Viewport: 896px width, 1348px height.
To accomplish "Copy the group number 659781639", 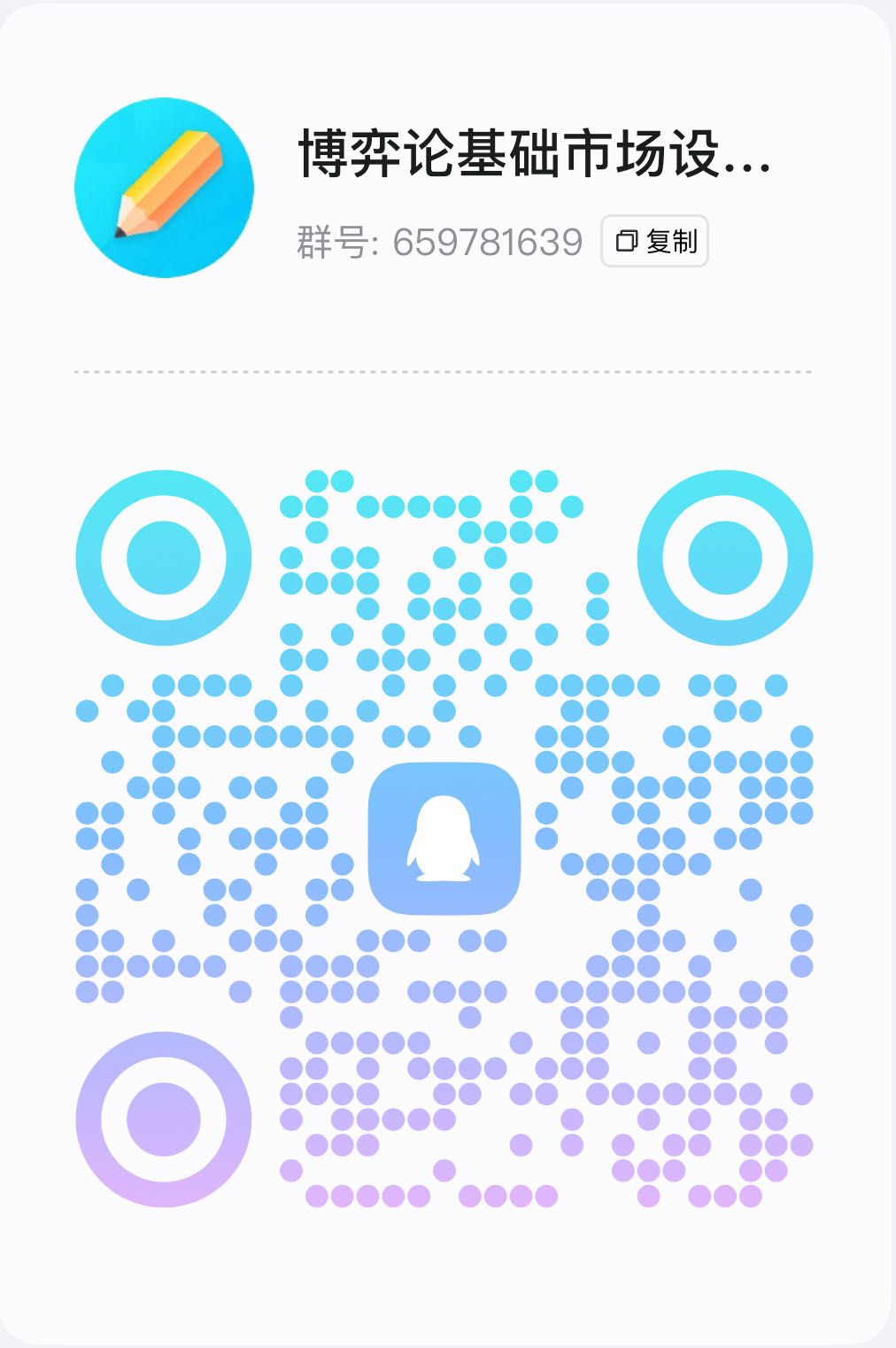I will tap(654, 241).
